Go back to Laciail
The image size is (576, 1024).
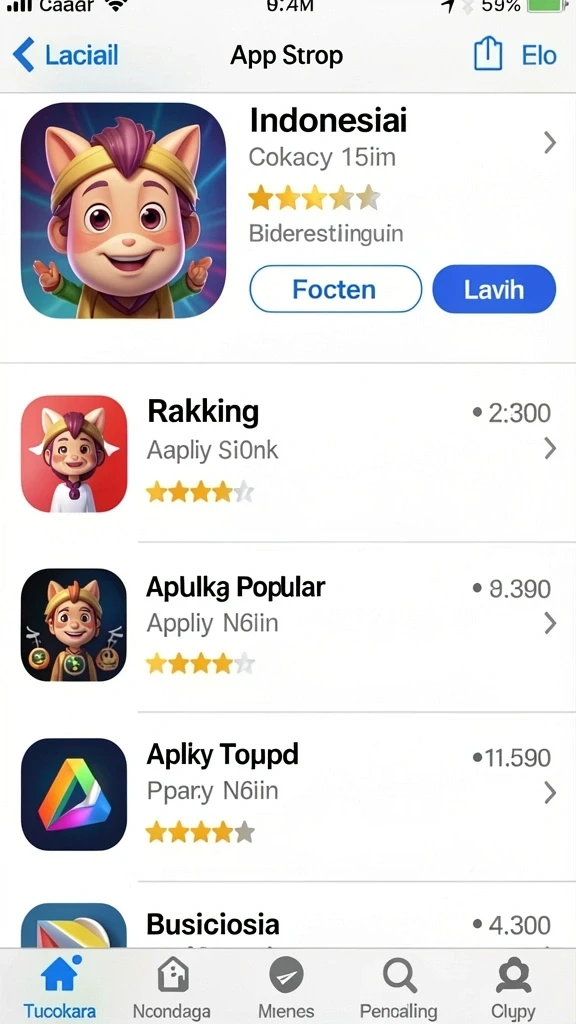[65, 55]
